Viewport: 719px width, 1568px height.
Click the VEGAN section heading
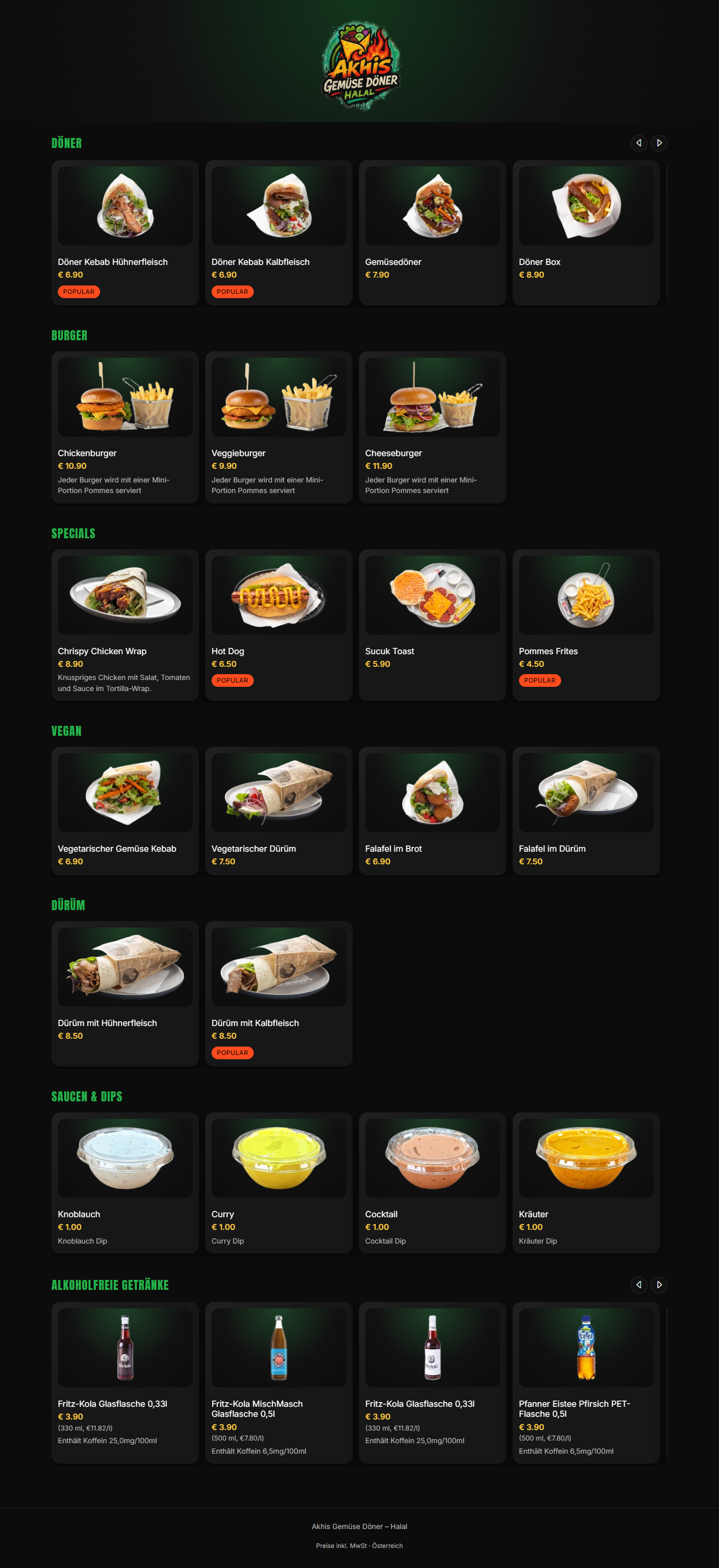(x=66, y=731)
